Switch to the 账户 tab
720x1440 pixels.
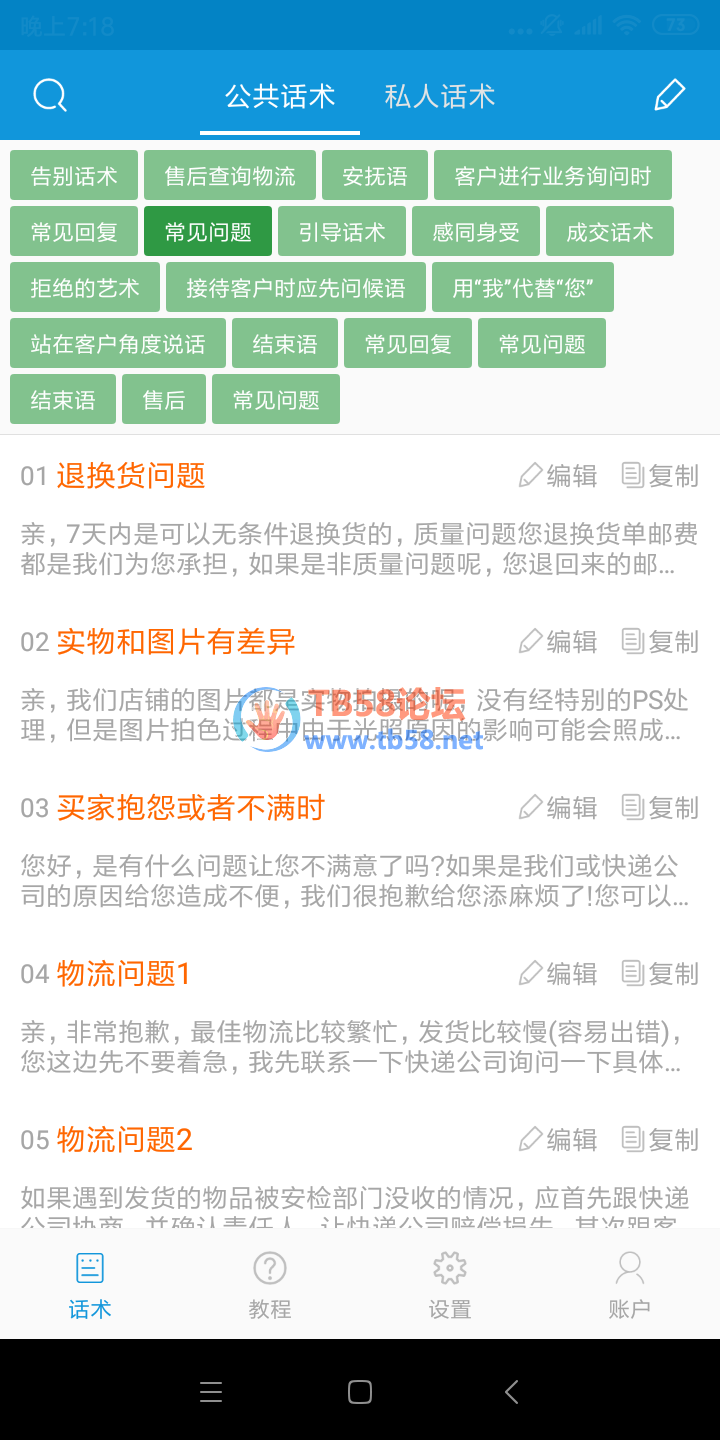click(x=629, y=1285)
